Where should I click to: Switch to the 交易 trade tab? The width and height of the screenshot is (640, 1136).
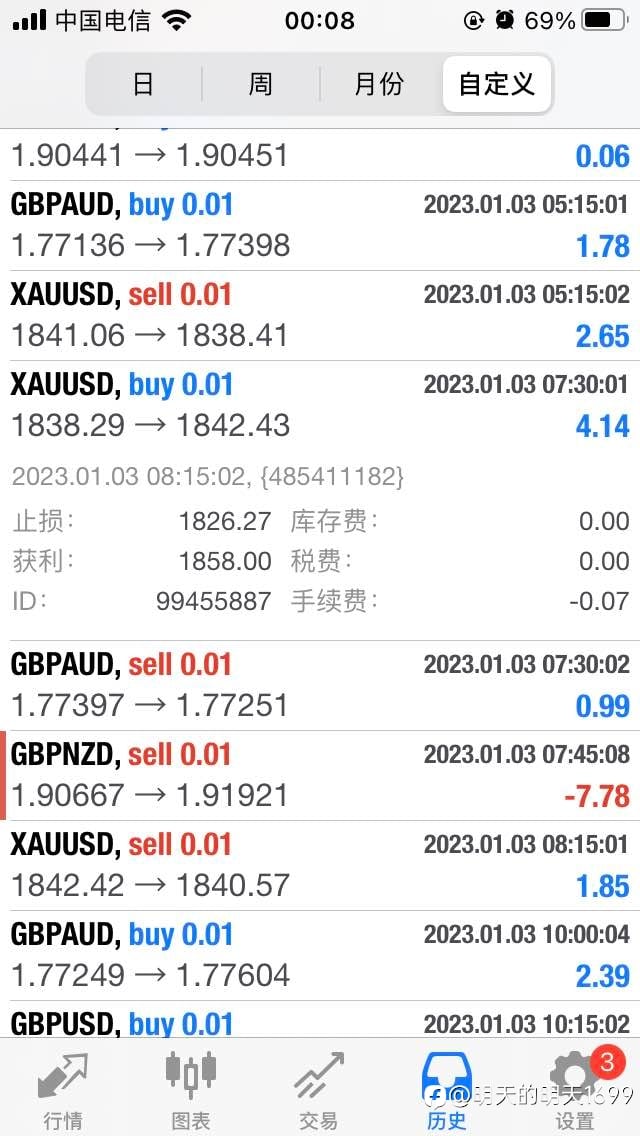click(x=319, y=1089)
